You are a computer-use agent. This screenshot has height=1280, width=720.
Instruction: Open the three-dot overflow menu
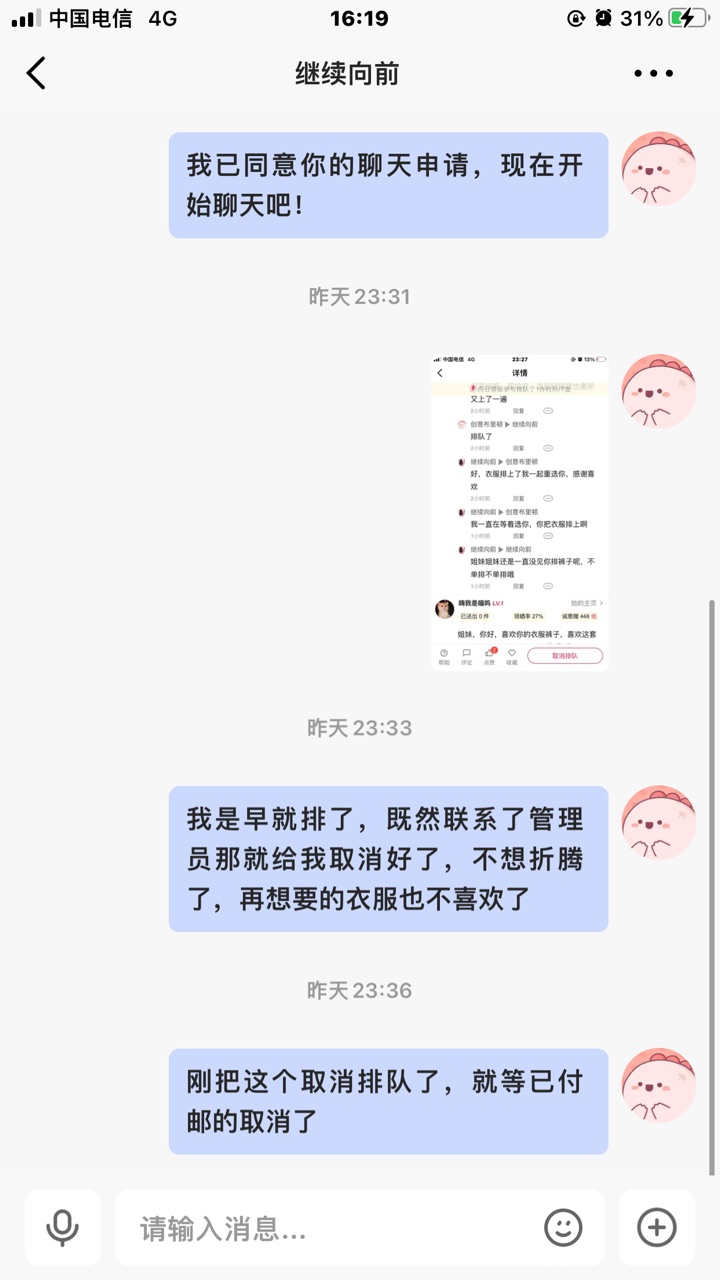654,73
